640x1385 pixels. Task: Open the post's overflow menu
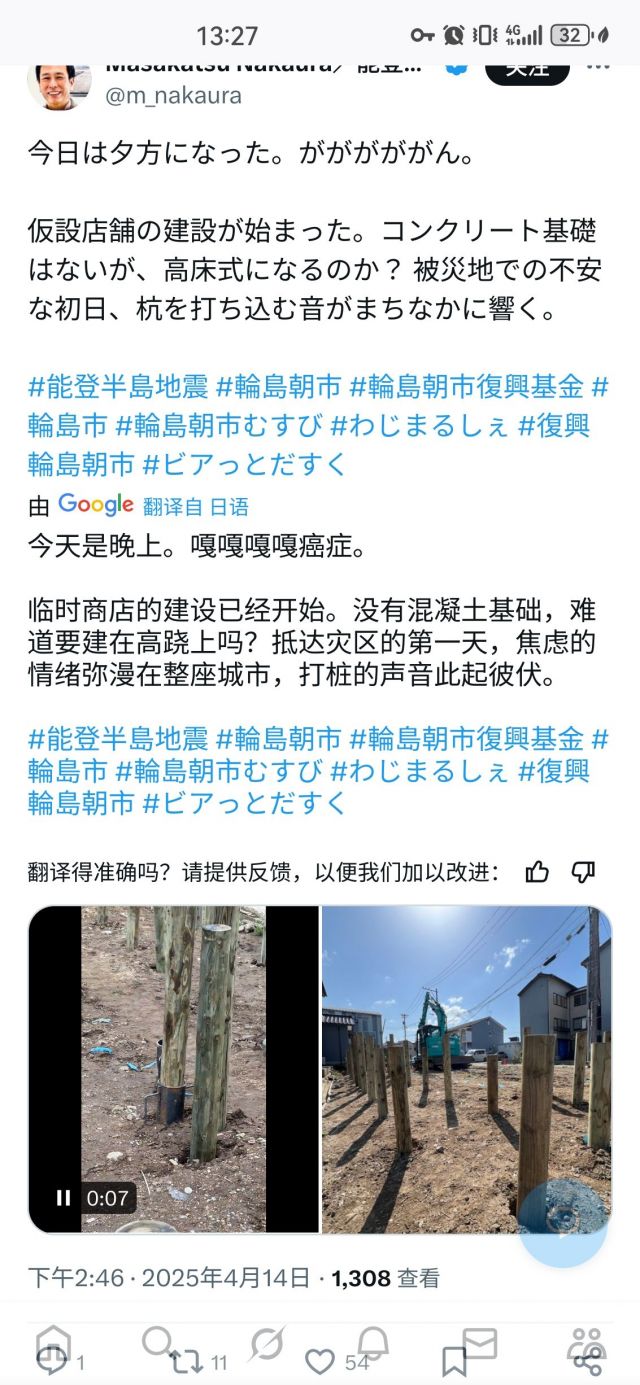pyautogui.click(x=598, y=67)
